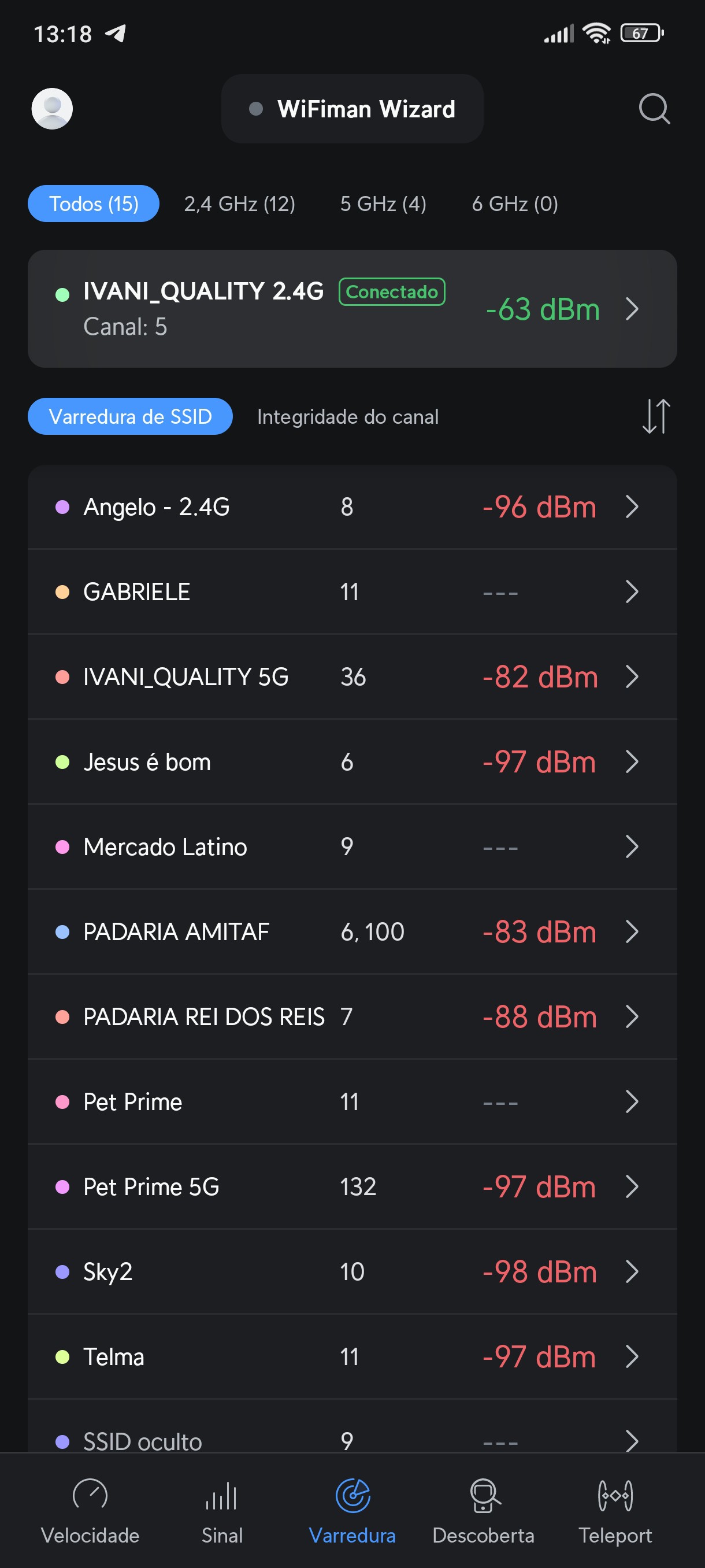705x1568 pixels.
Task: Open IVANI_QUALITY 5G network details
Action: point(352,677)
